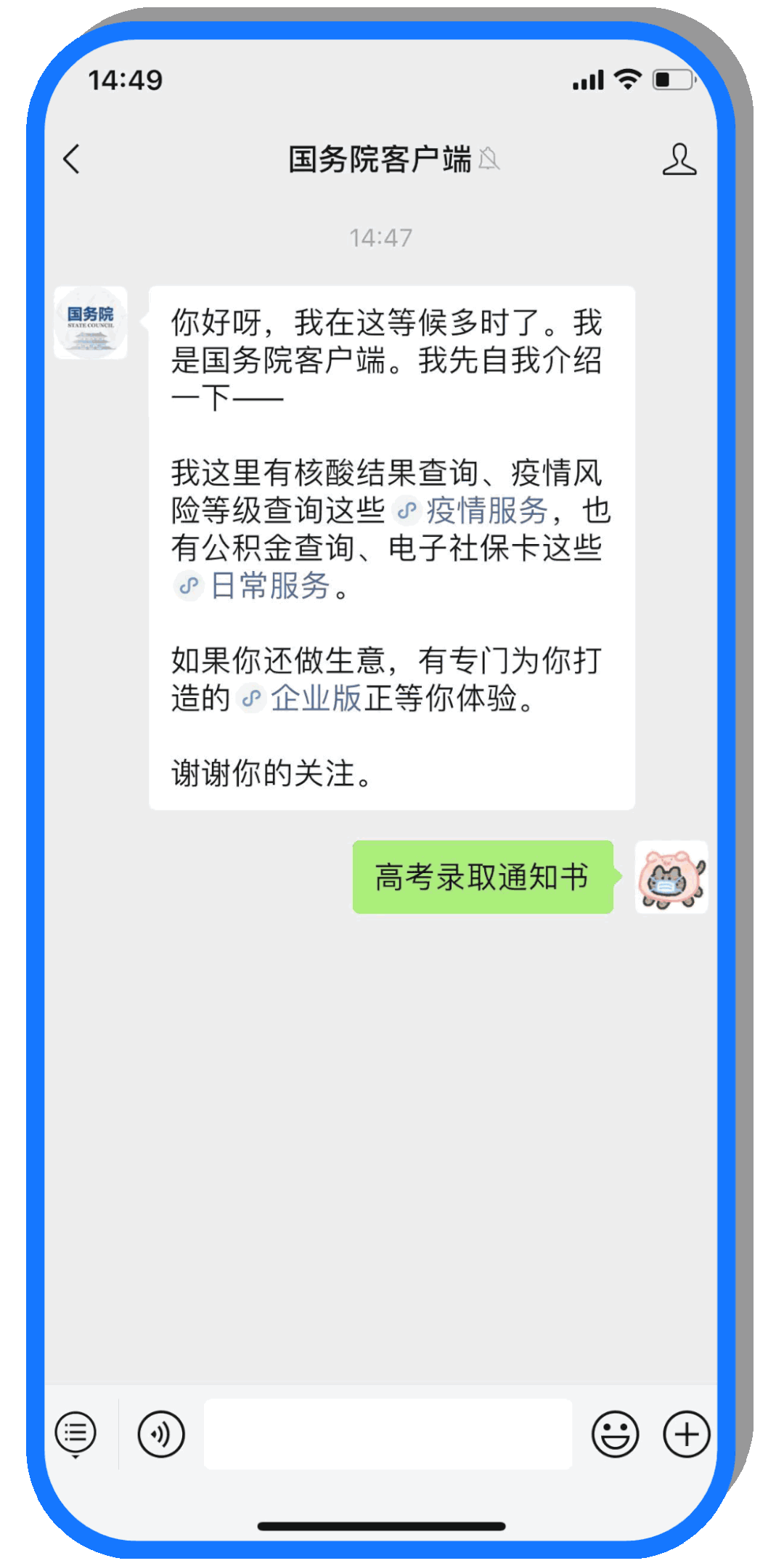Image resolution: width=784 pixels, height=1566 pixels.
Task: Switch to the service menu list
Action: point(75,1435)
